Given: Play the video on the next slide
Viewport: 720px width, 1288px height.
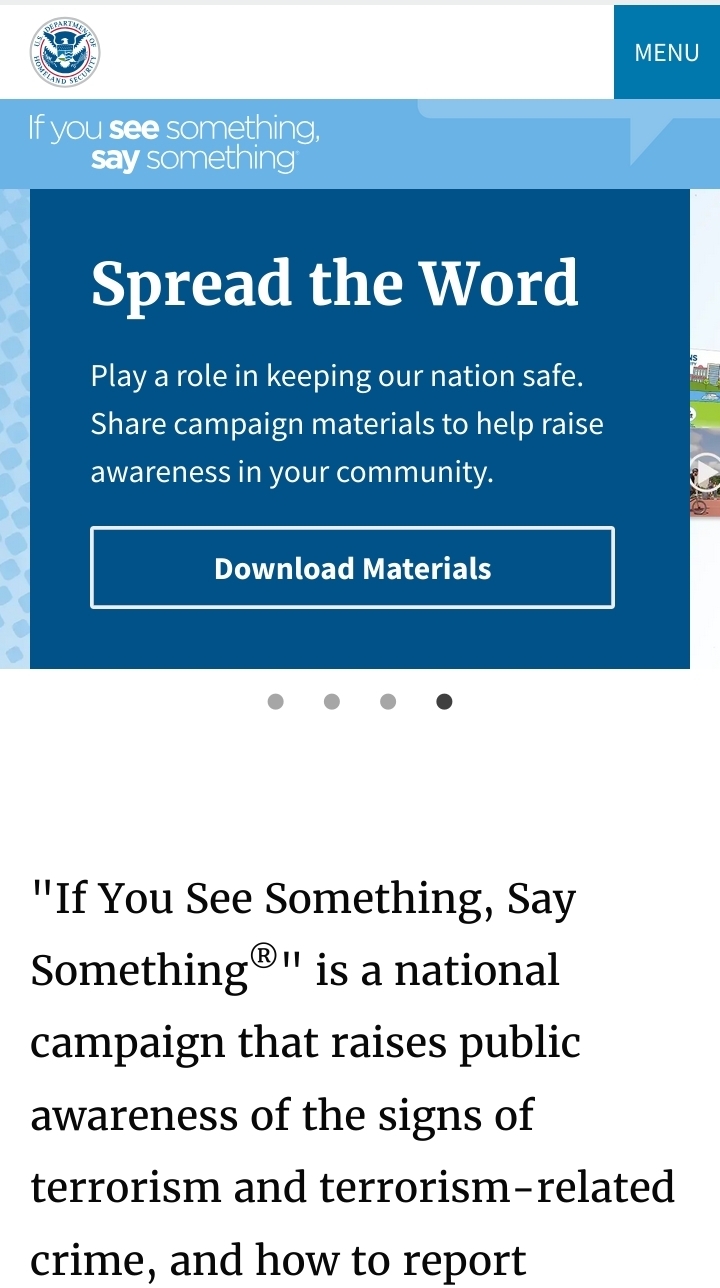Looking at the screenshot, I should [x=707, y=471].
